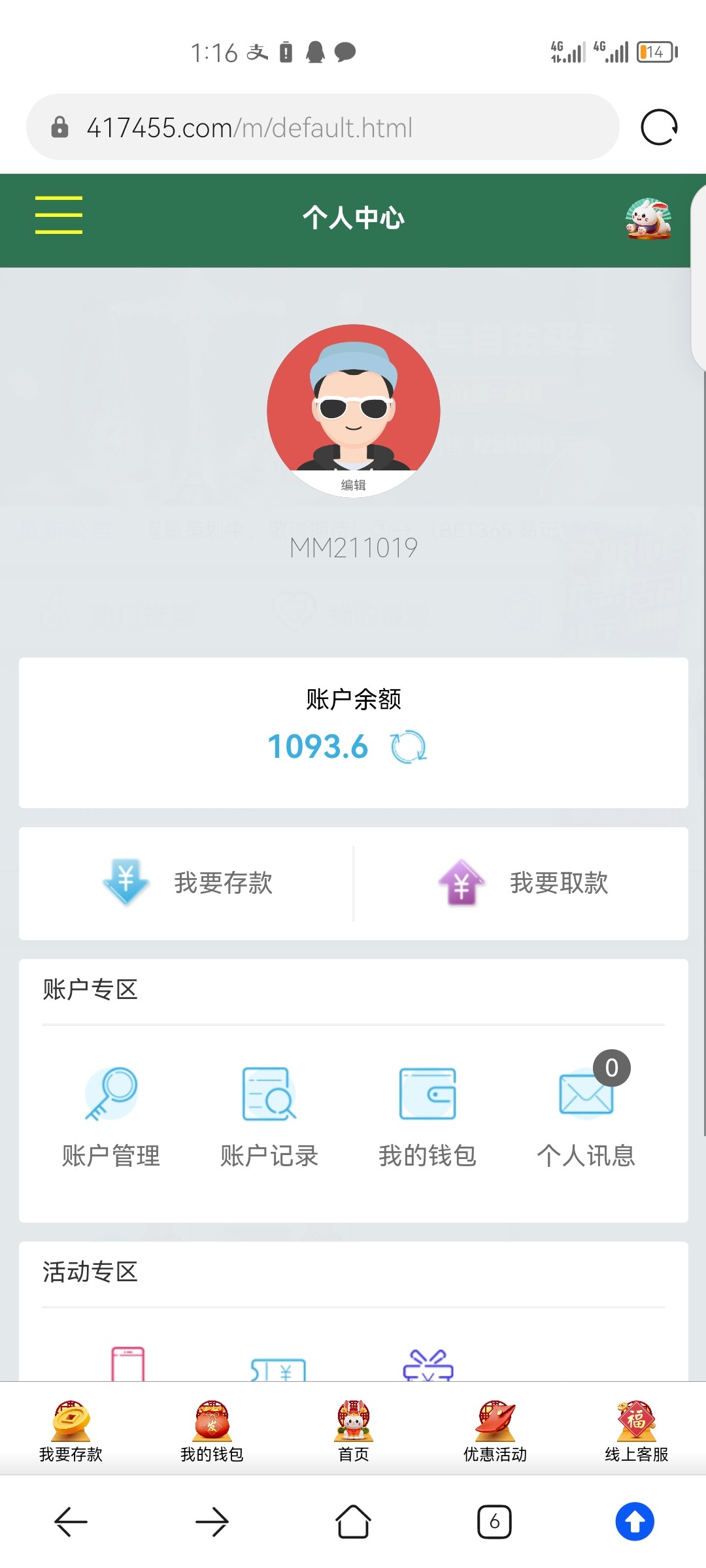Open the browser tabs switcher showing 6
The image size is (706, 1568).
click(x=494, y=1522)
